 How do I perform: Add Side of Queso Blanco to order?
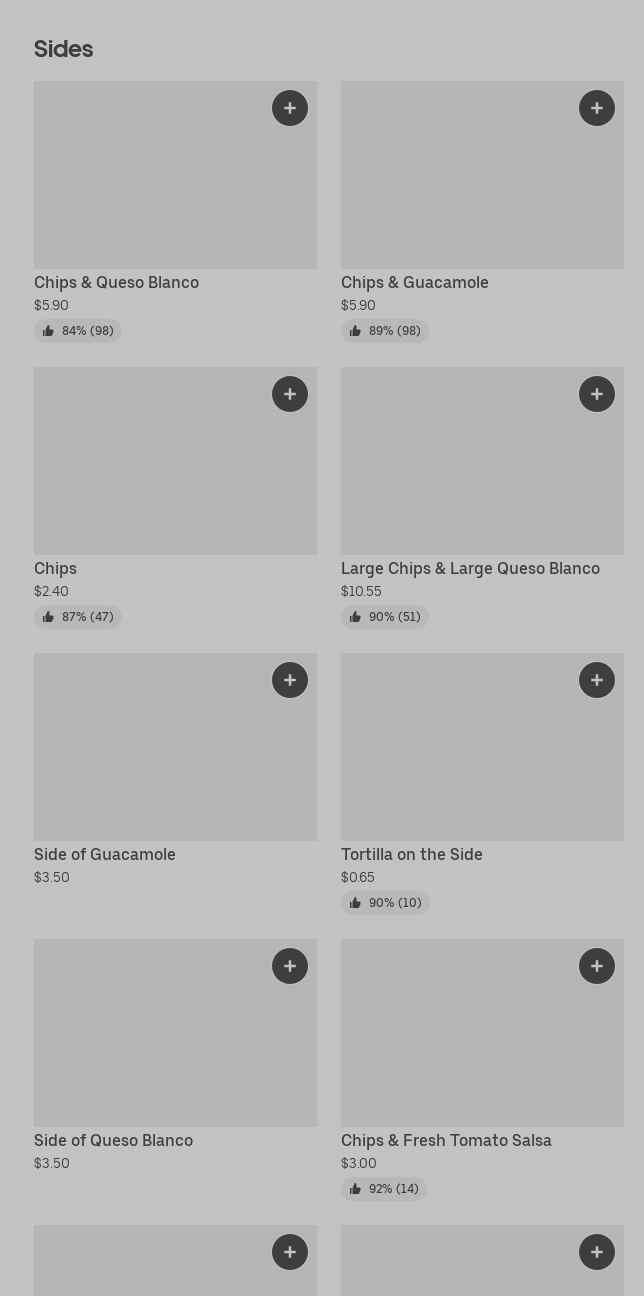(x=290, y=966)
